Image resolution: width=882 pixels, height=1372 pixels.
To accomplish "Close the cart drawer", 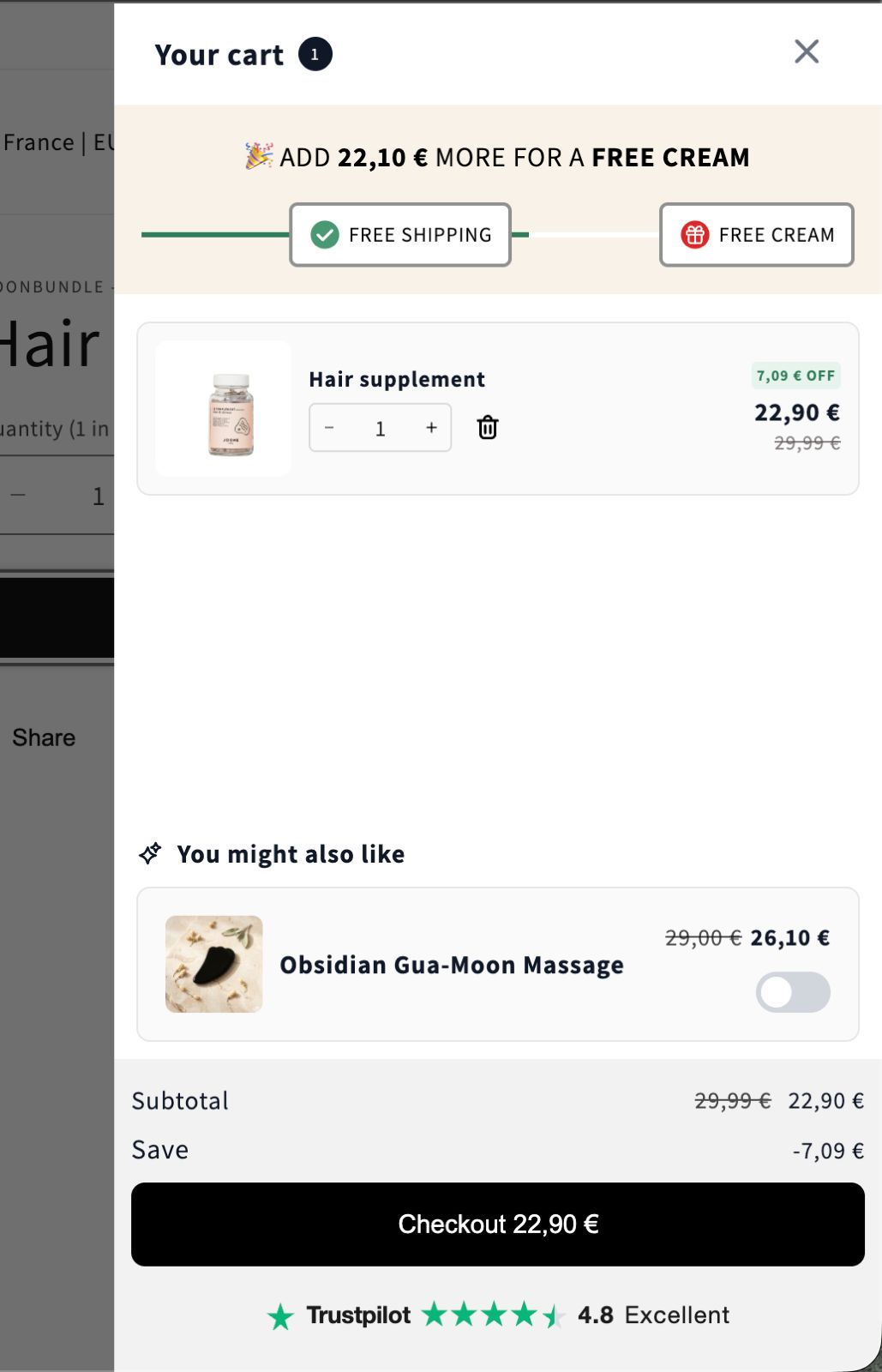I will 806,51.
